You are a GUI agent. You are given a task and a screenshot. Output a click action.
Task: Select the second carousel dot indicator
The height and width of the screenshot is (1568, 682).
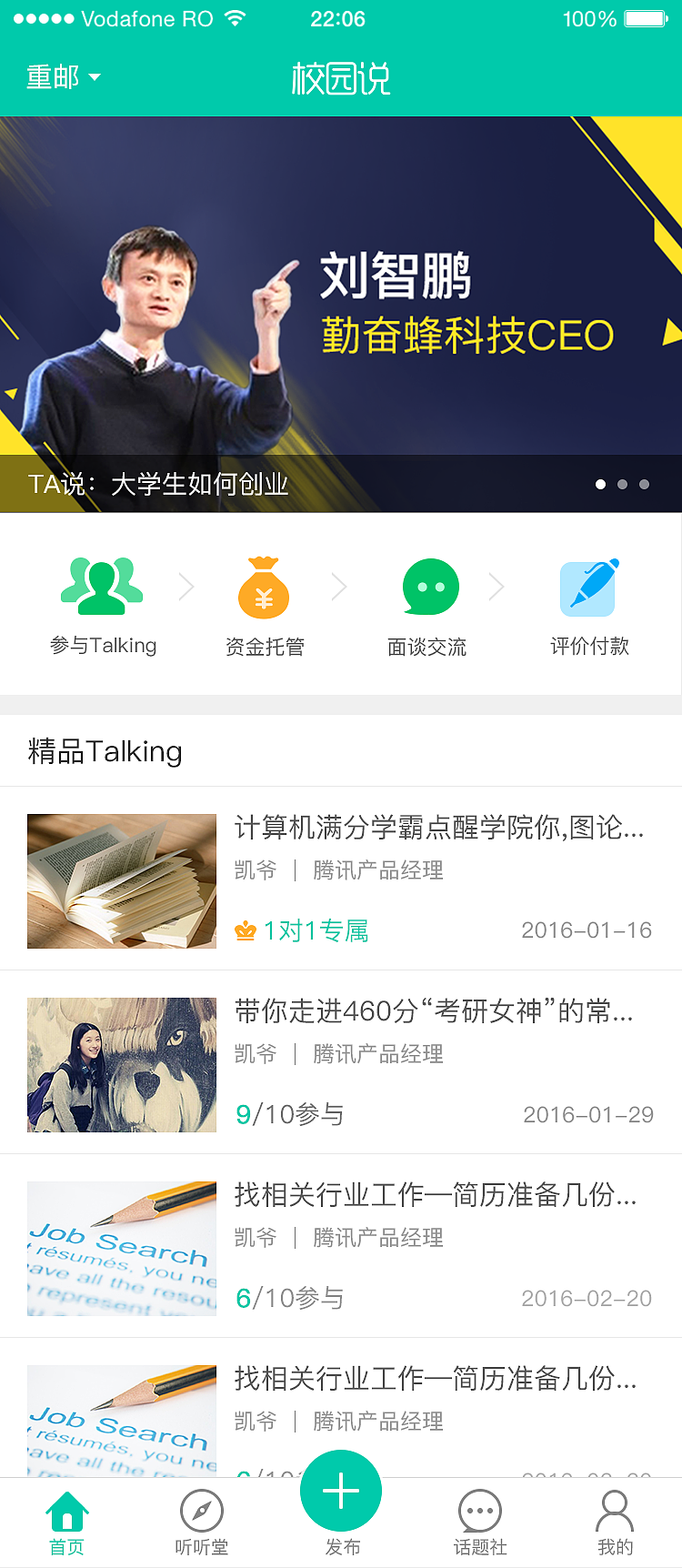coord(623,485)
